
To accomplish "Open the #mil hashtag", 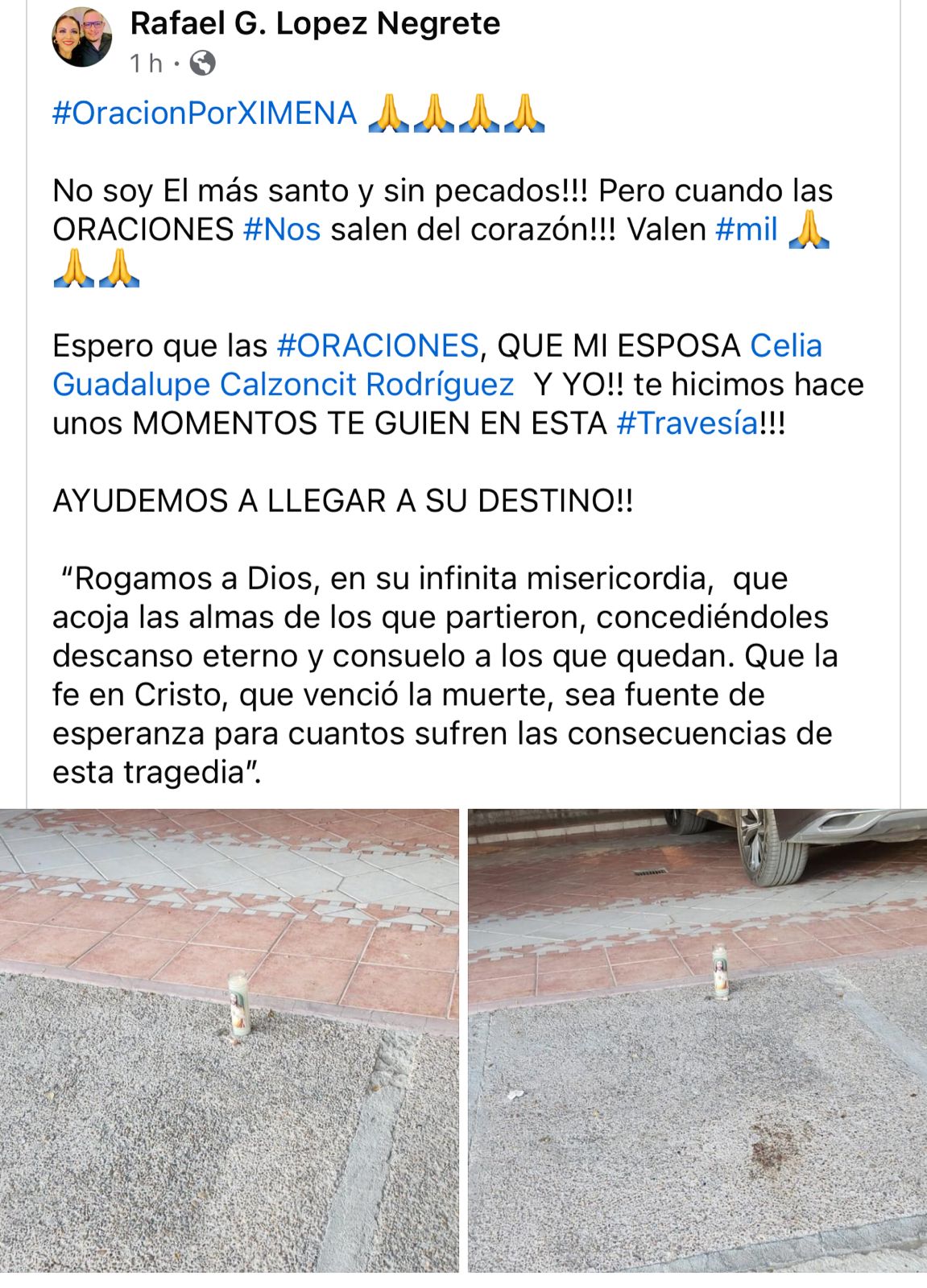I will click(746, 230).
